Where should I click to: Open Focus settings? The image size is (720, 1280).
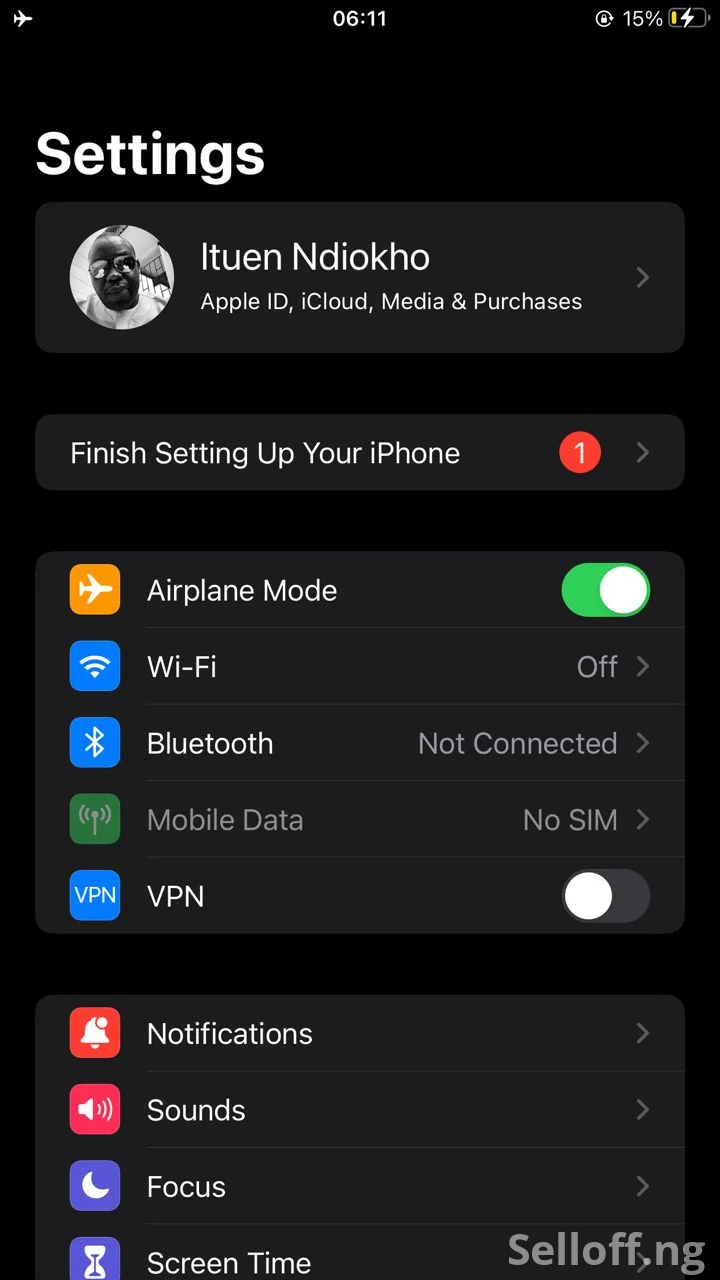tap(360, 1187)
